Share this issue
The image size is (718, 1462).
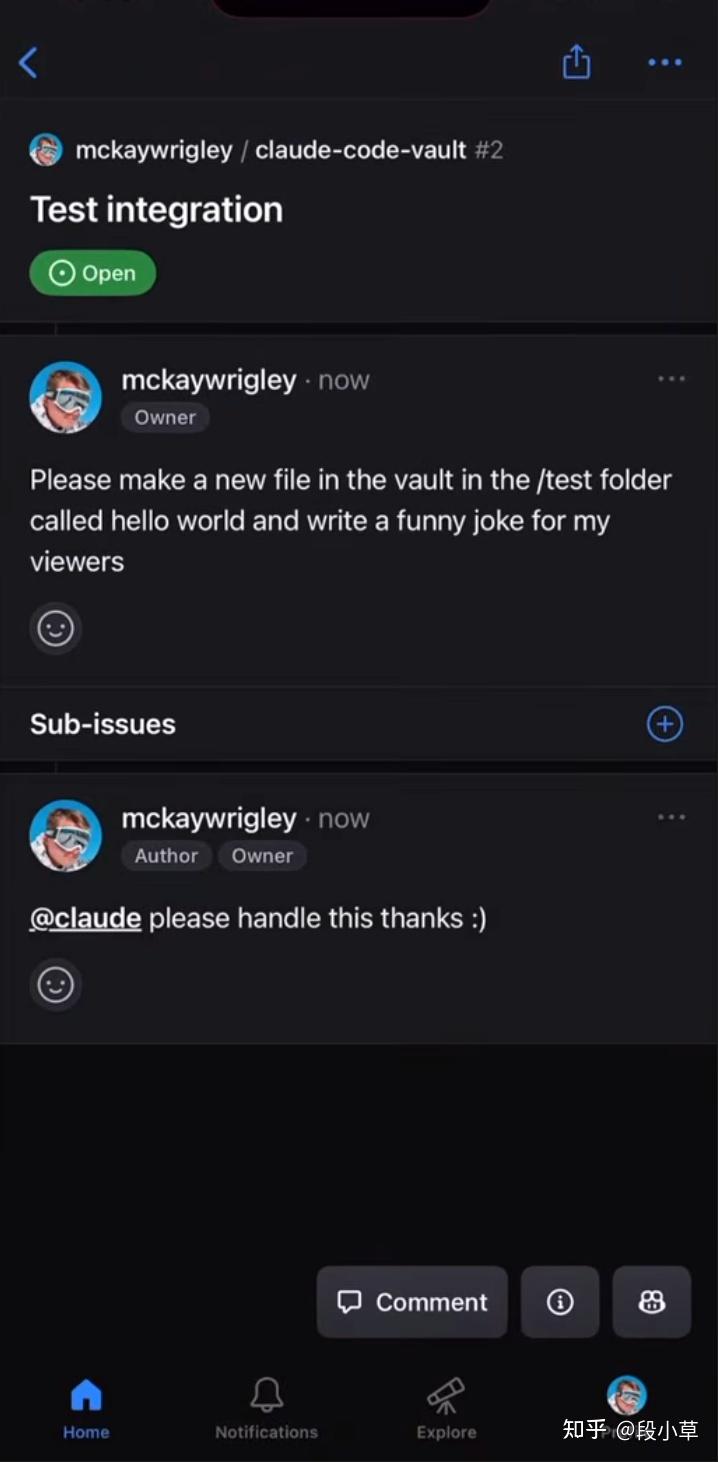[576, 63]
